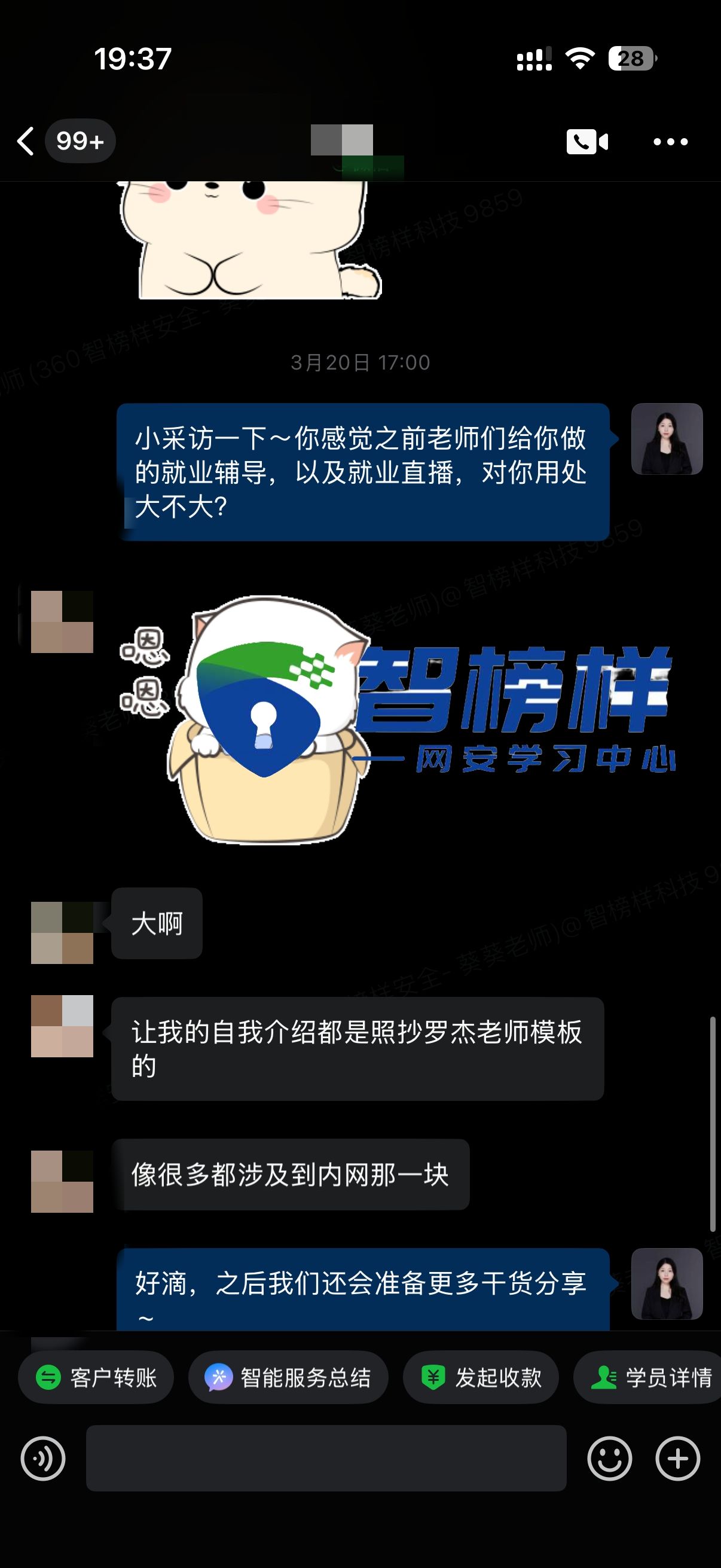Open the three-dot more options menu

671,142
